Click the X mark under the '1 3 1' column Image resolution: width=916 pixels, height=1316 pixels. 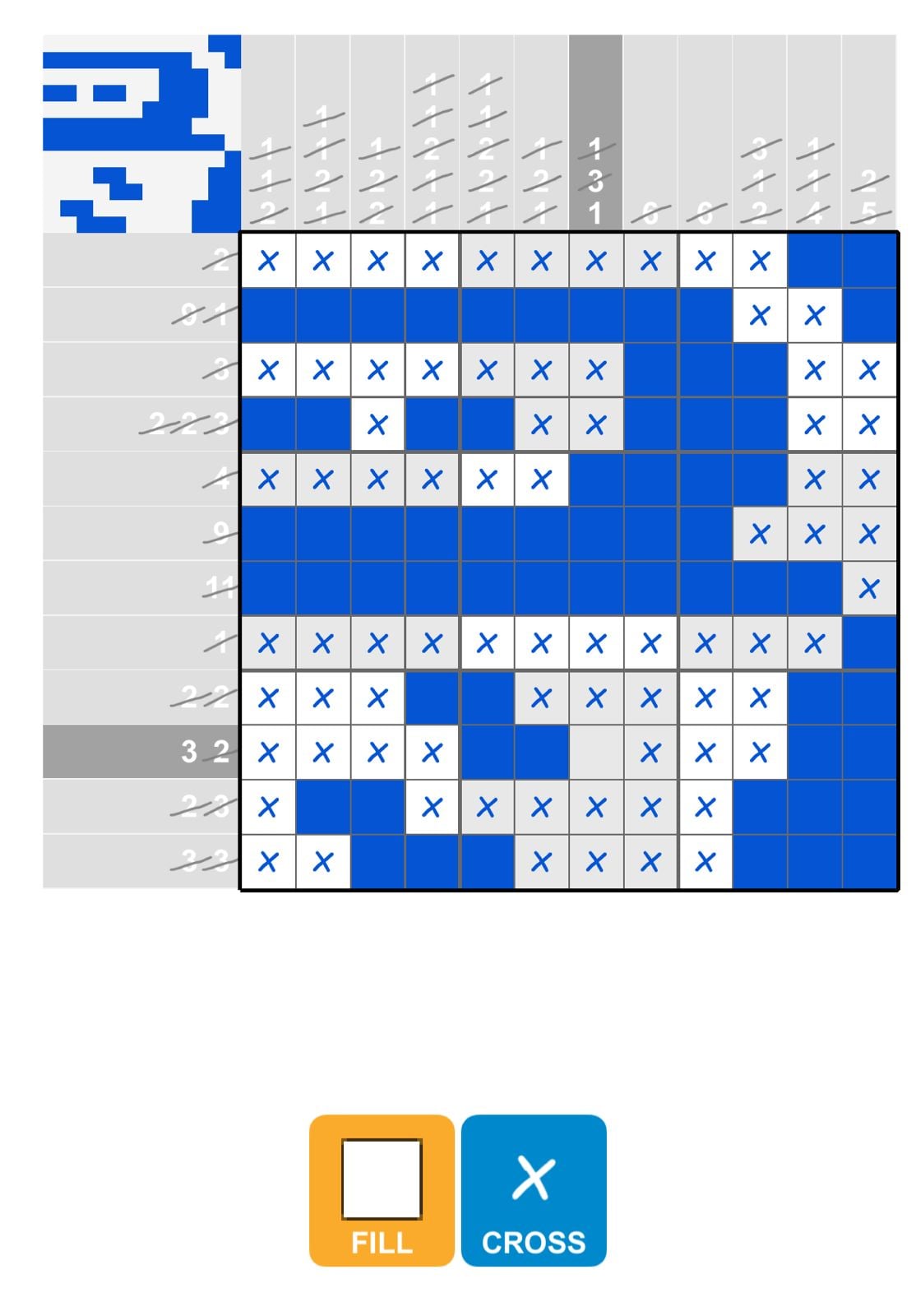tap(594, 260)
